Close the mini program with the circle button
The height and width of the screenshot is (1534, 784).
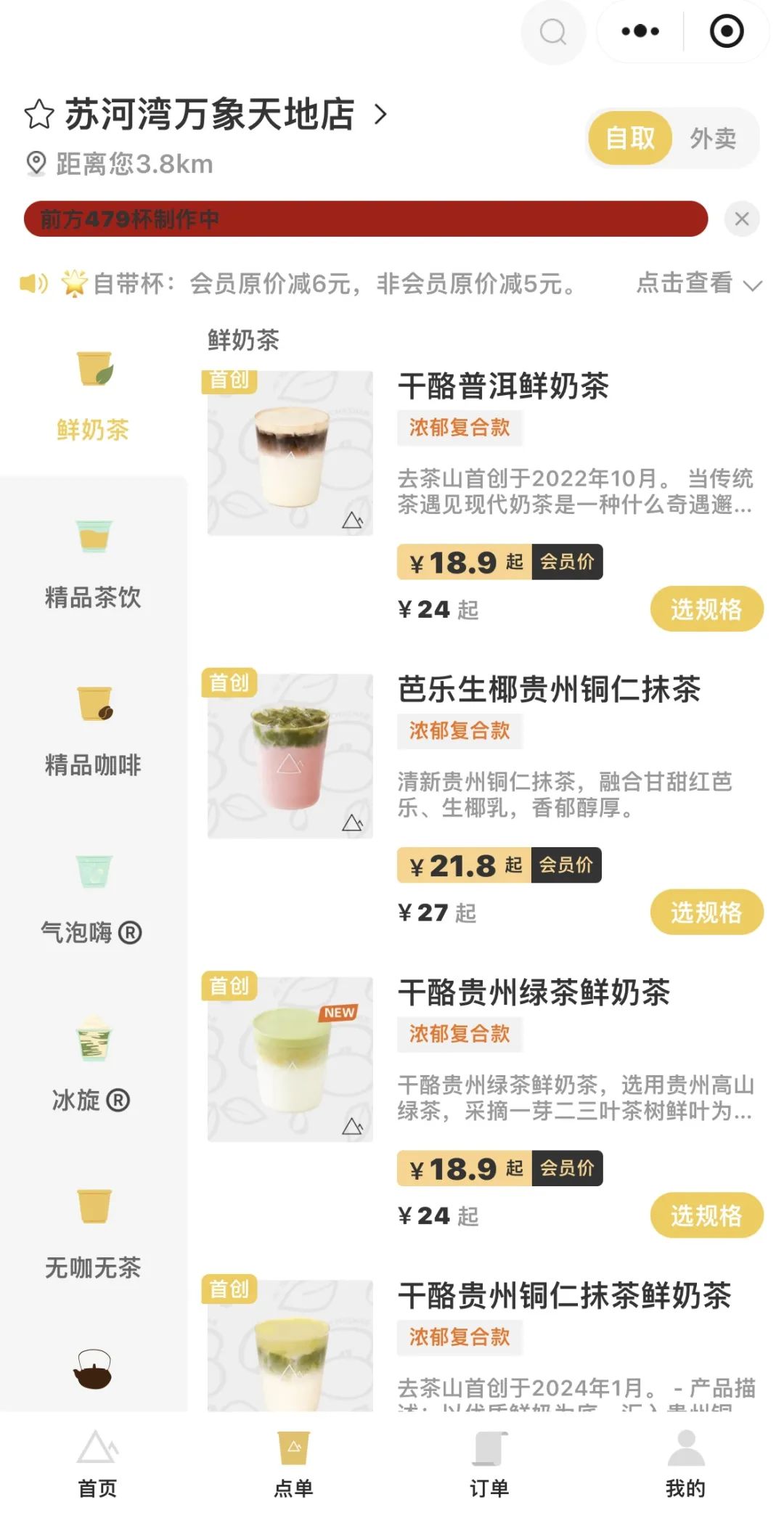coord(726,32)
